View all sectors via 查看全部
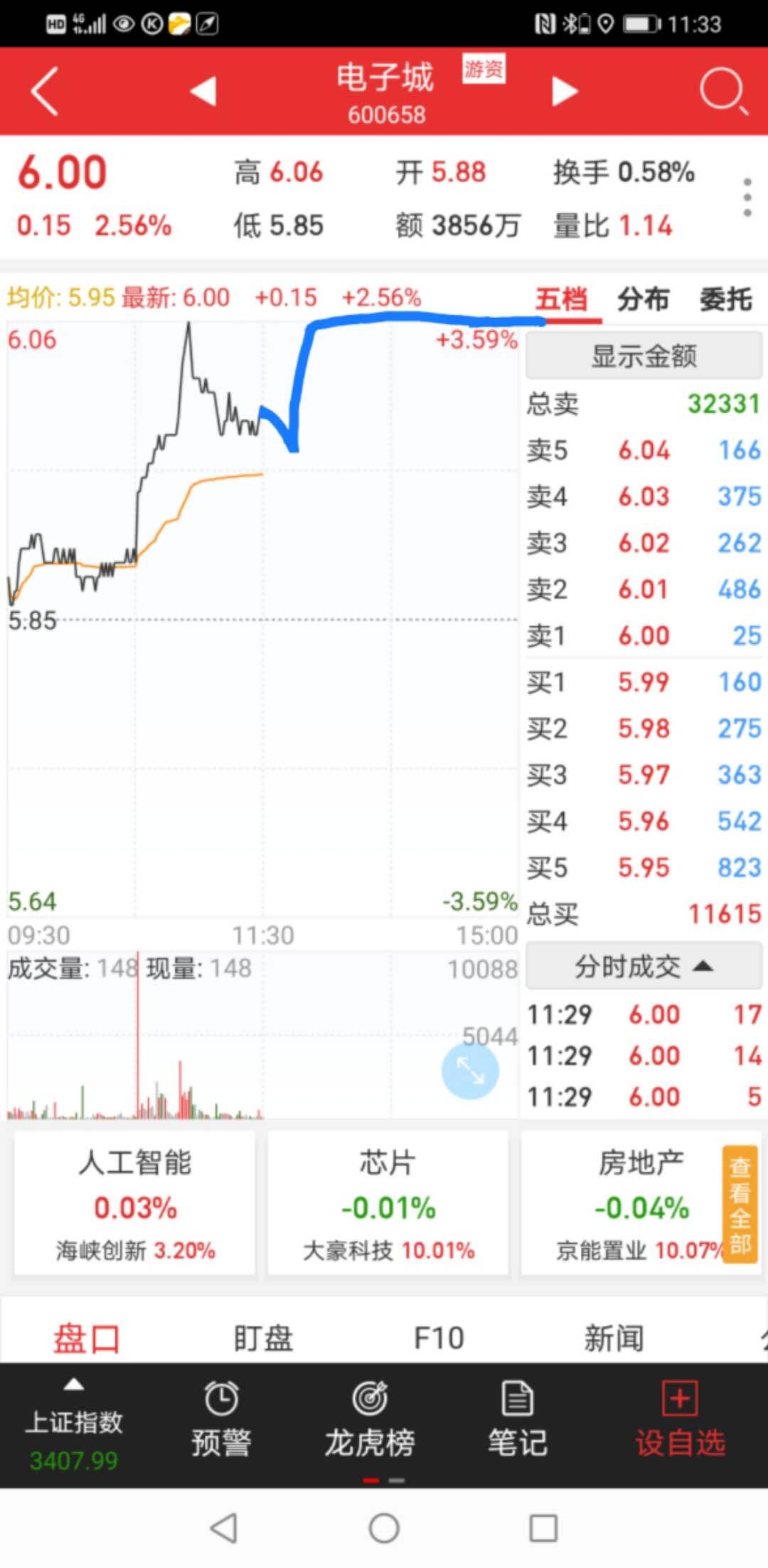Image resolution: width=768 pixels, height=1568 pixels. pyautogui.click(x=740, y=1204)
